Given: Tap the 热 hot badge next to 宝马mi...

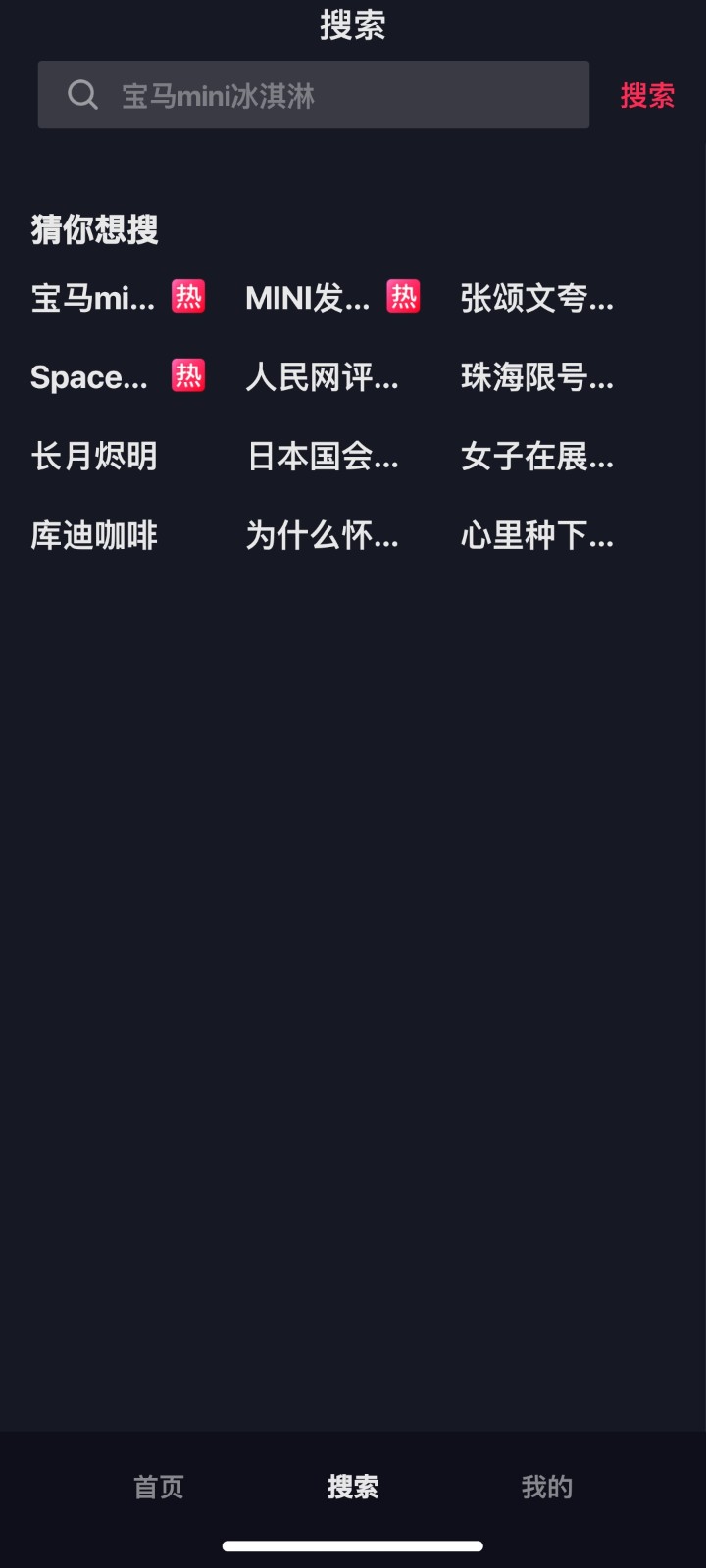Looking at the screenshot, I should (x=187, y=297).
